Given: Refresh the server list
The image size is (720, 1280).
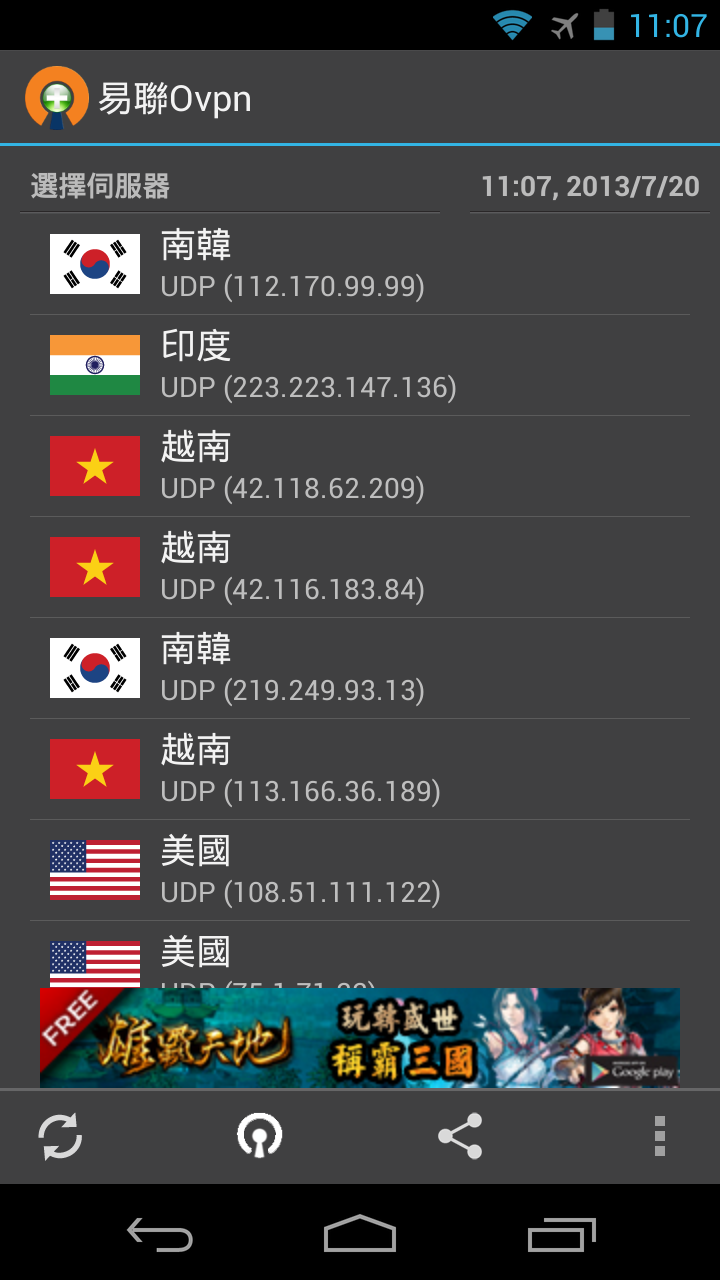Looking at the screenshot, I should click(x=60, y=1137).
